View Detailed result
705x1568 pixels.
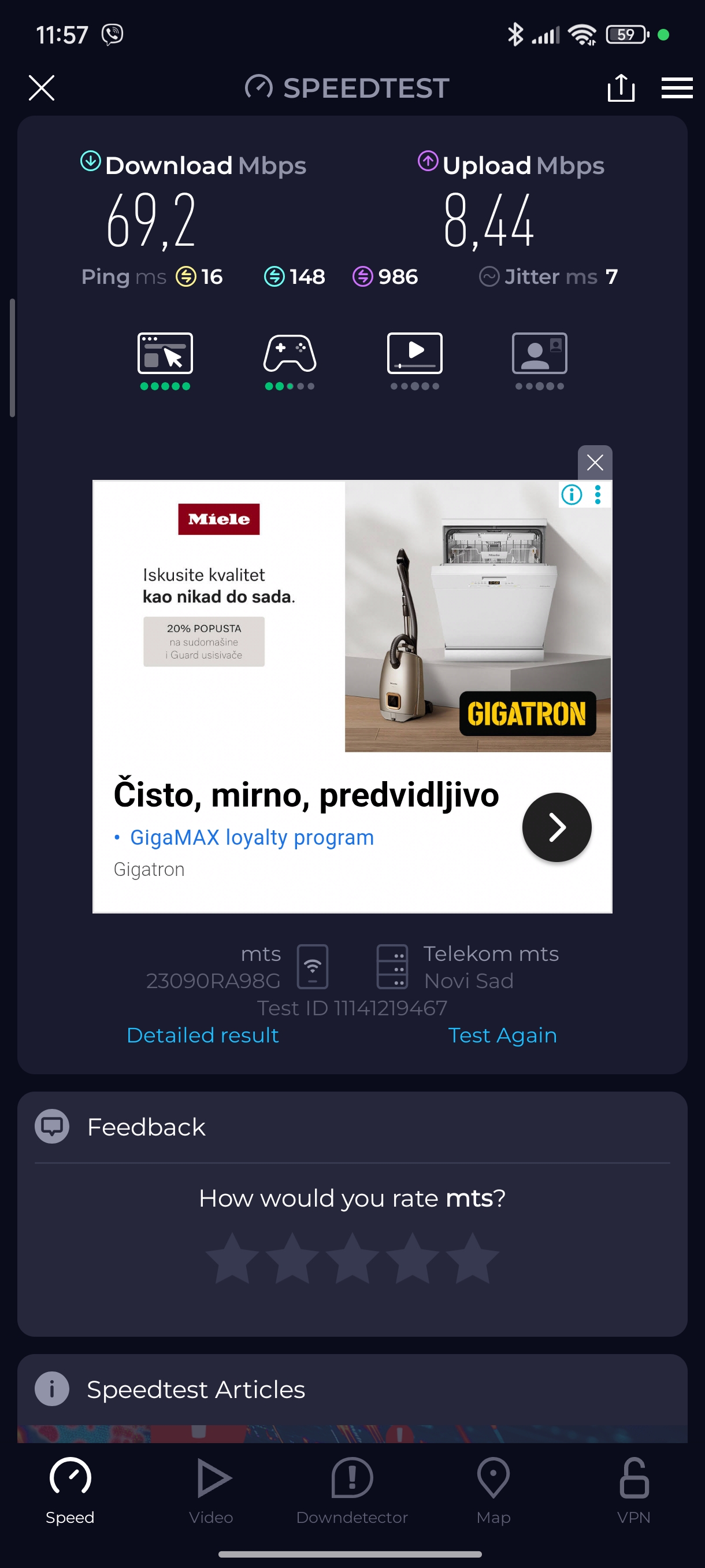point(203,1035)
